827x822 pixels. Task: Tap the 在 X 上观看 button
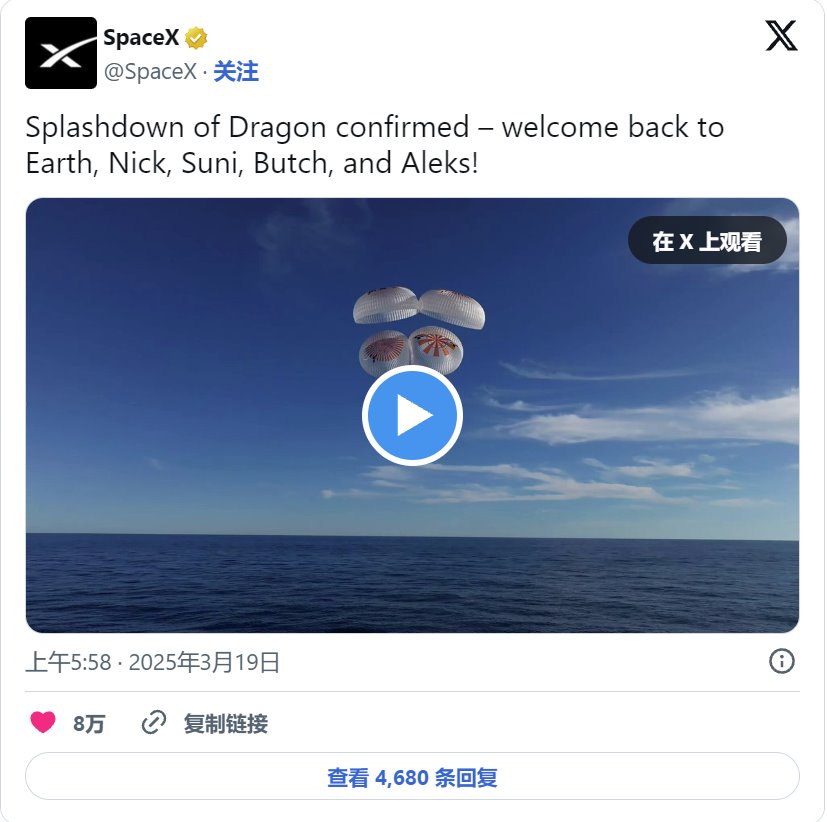tap(707, 241)
